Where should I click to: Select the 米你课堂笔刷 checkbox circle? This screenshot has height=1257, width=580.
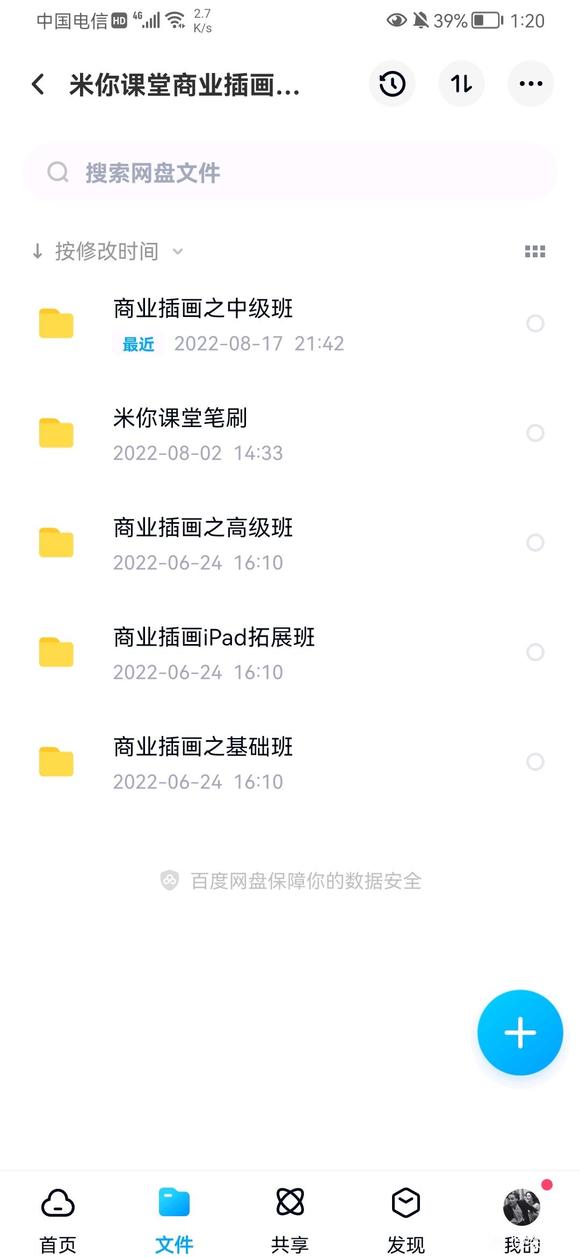click(535, 433)
